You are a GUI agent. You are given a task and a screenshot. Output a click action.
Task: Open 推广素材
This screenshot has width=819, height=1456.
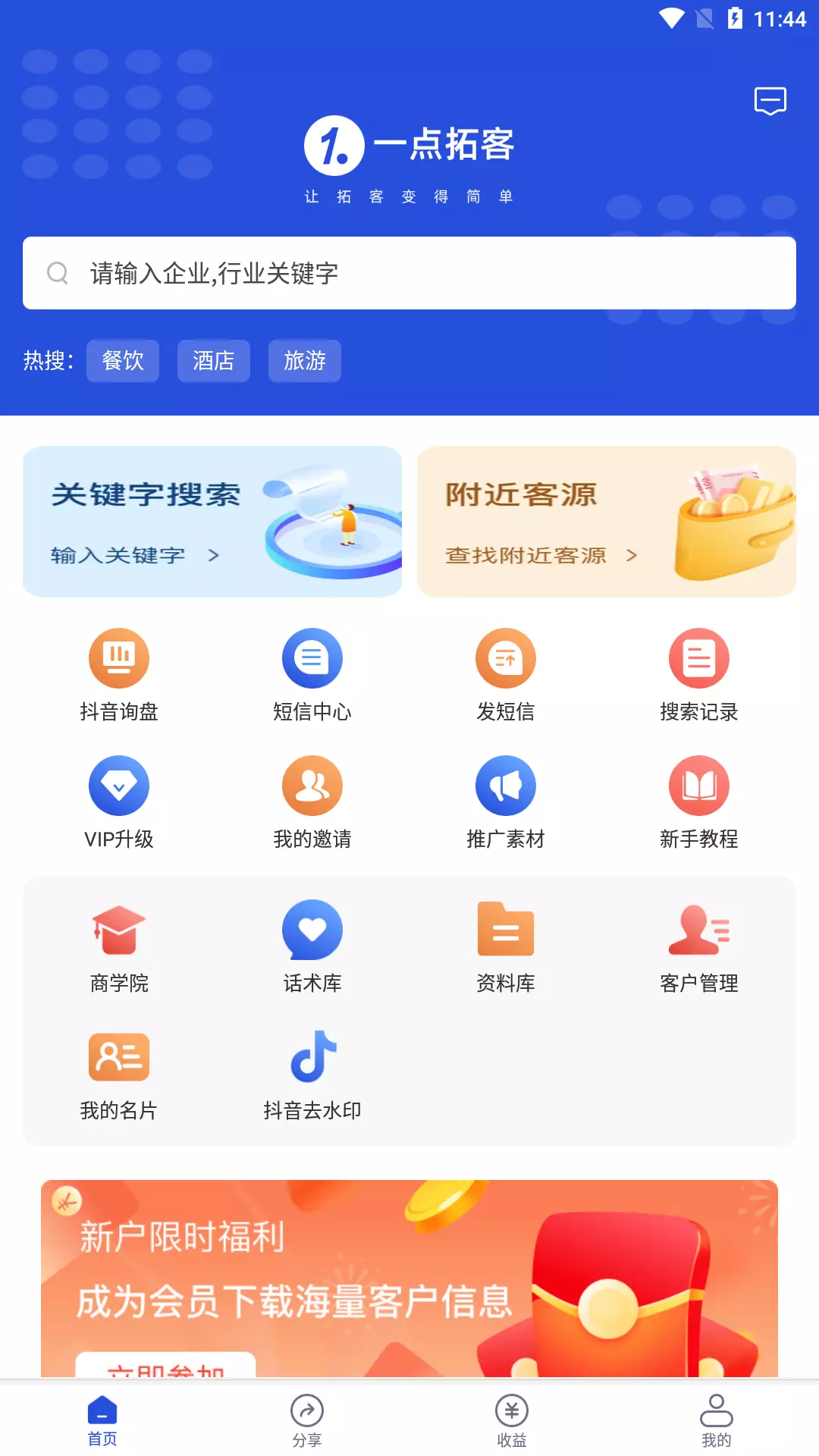(x=506, y=802)
